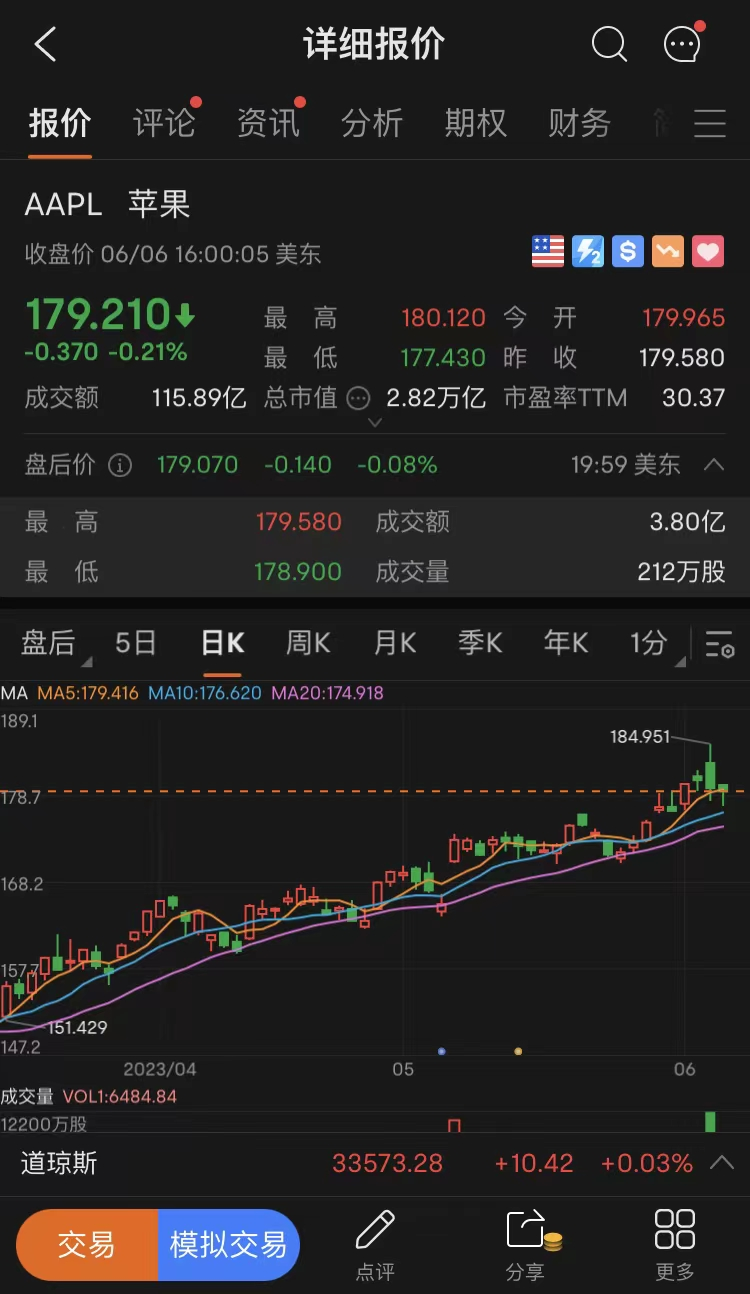This screenshot has height=1294, width=750.
Task: Switch chart to 月K
Action: click(x=395, y=643)
